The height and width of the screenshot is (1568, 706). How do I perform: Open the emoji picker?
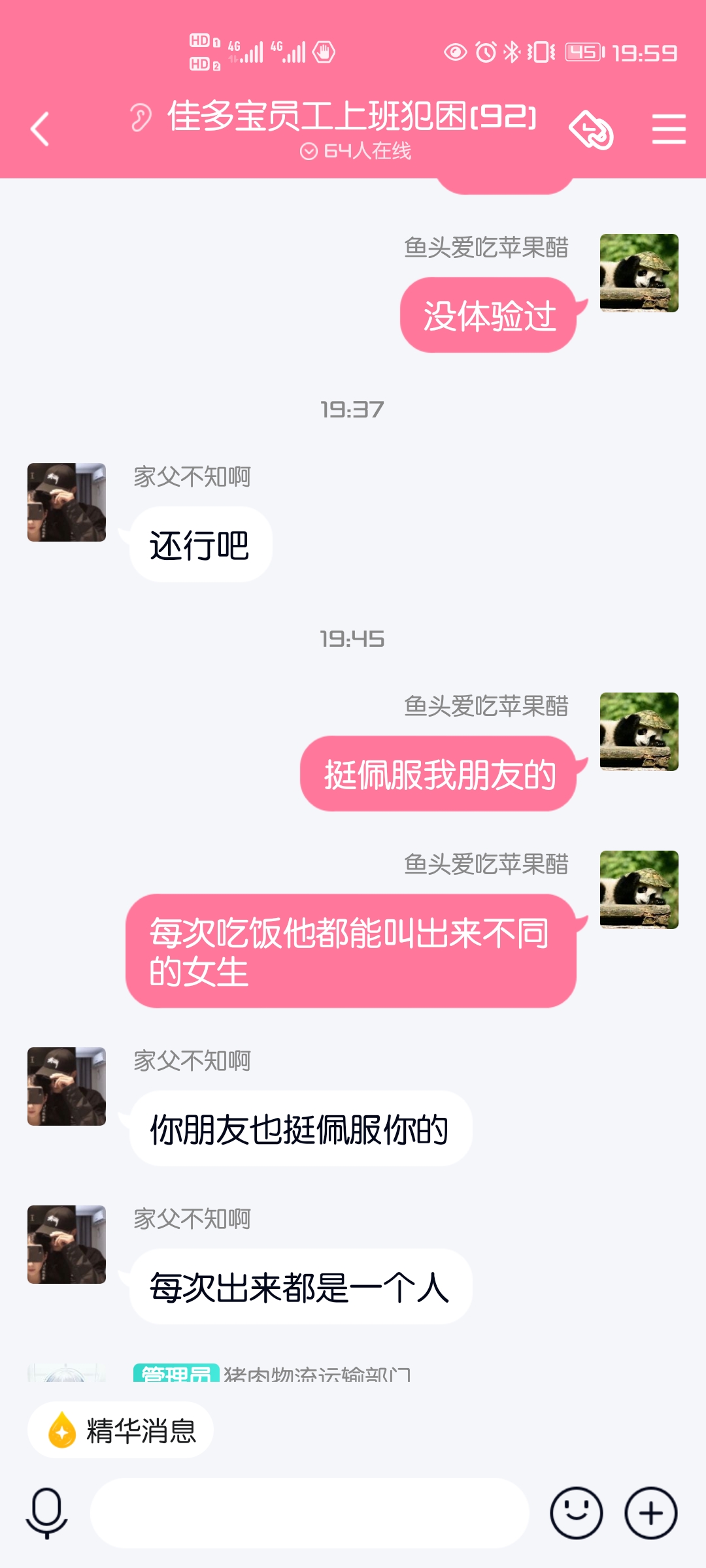pyautogui.click(x=576, y=1512)
